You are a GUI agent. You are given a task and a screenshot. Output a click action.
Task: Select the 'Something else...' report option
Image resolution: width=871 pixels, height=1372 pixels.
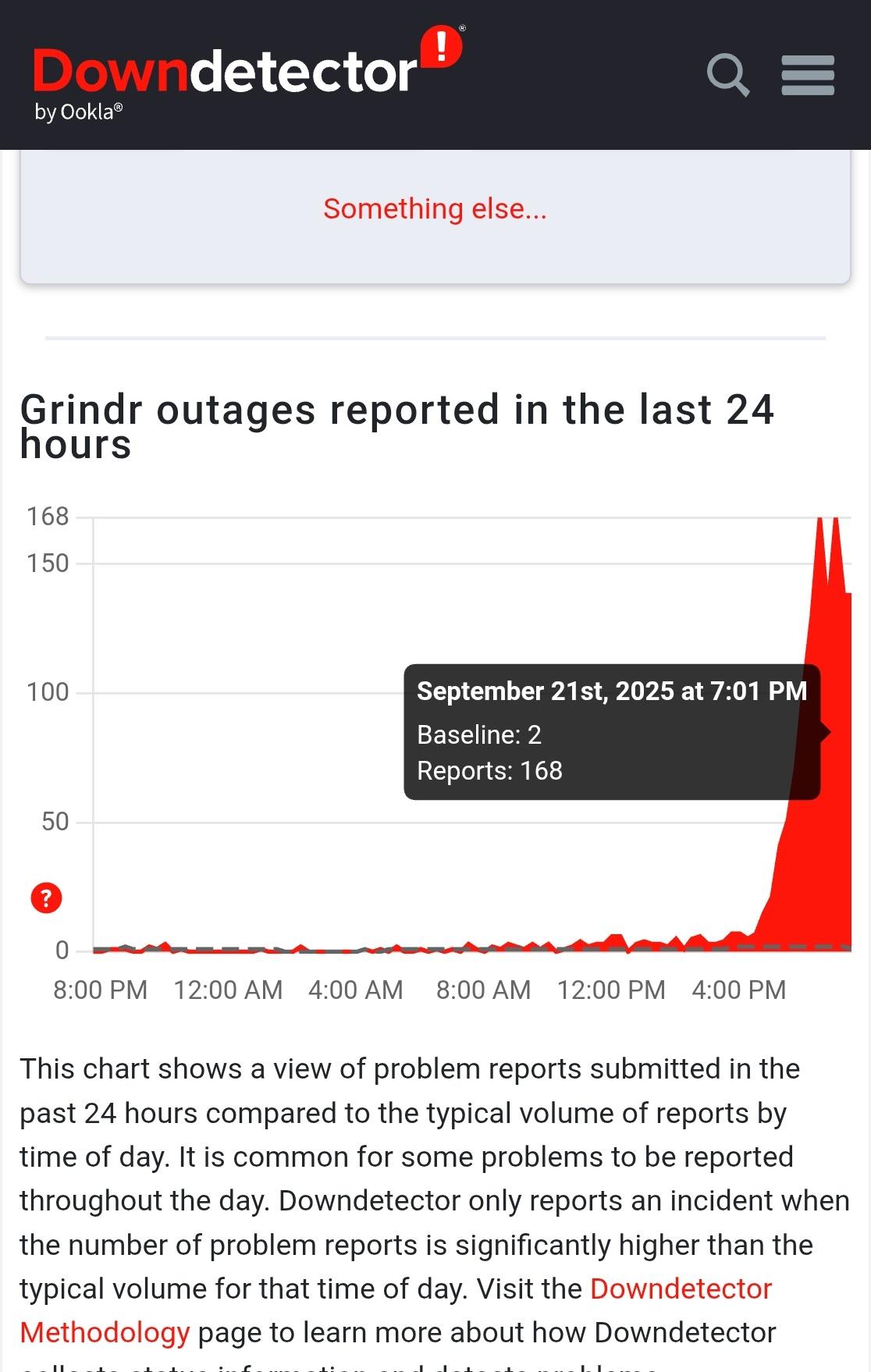pos(435,208)
